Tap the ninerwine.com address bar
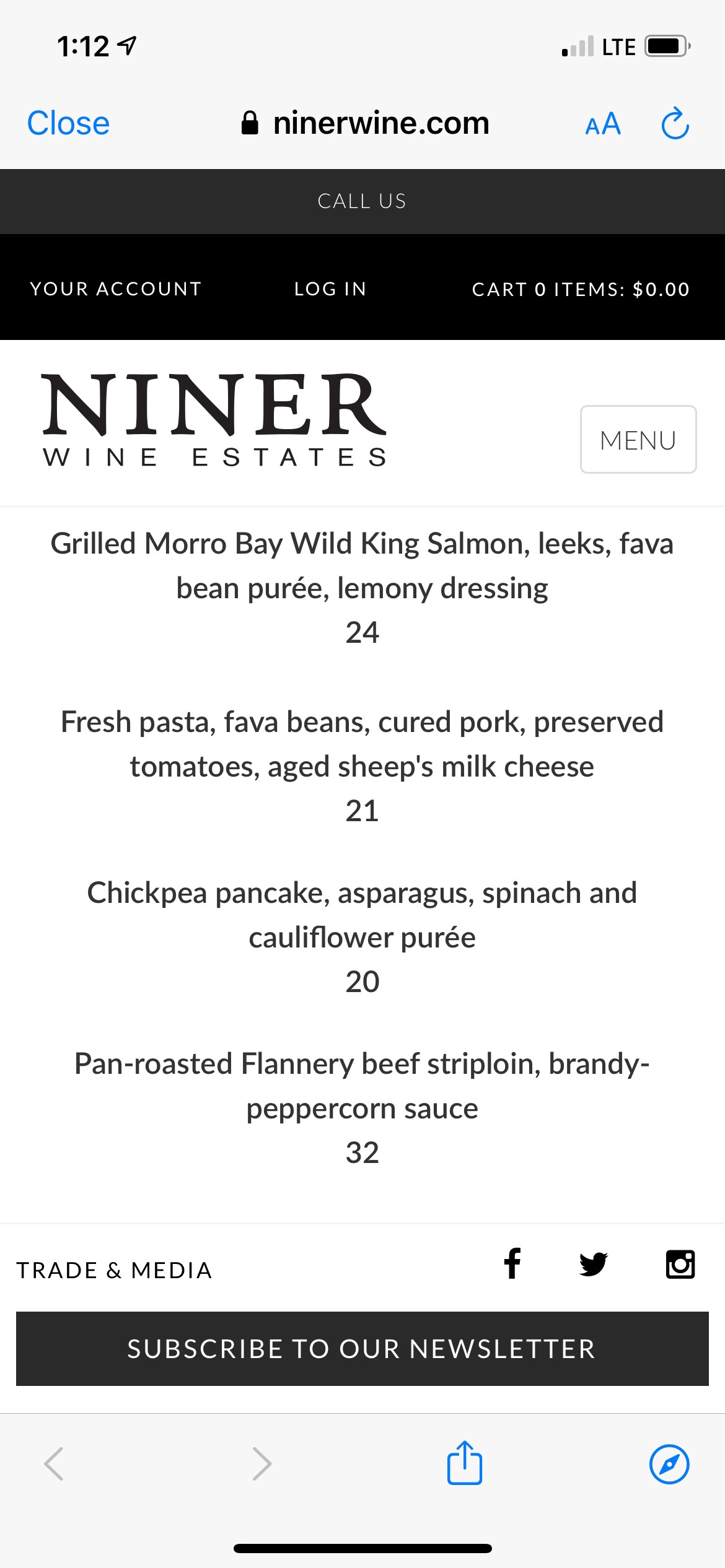Image resolution: width=725 pixels, height=1568 pixels. [366, 123]
